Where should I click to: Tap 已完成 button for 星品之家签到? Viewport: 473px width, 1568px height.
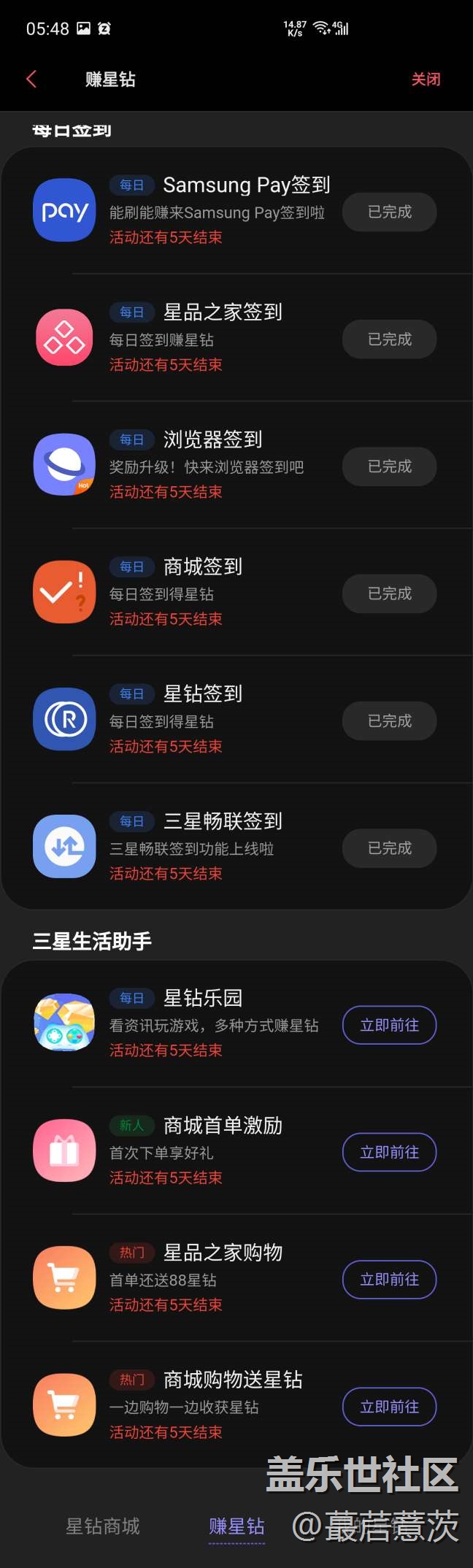[389, 339]
